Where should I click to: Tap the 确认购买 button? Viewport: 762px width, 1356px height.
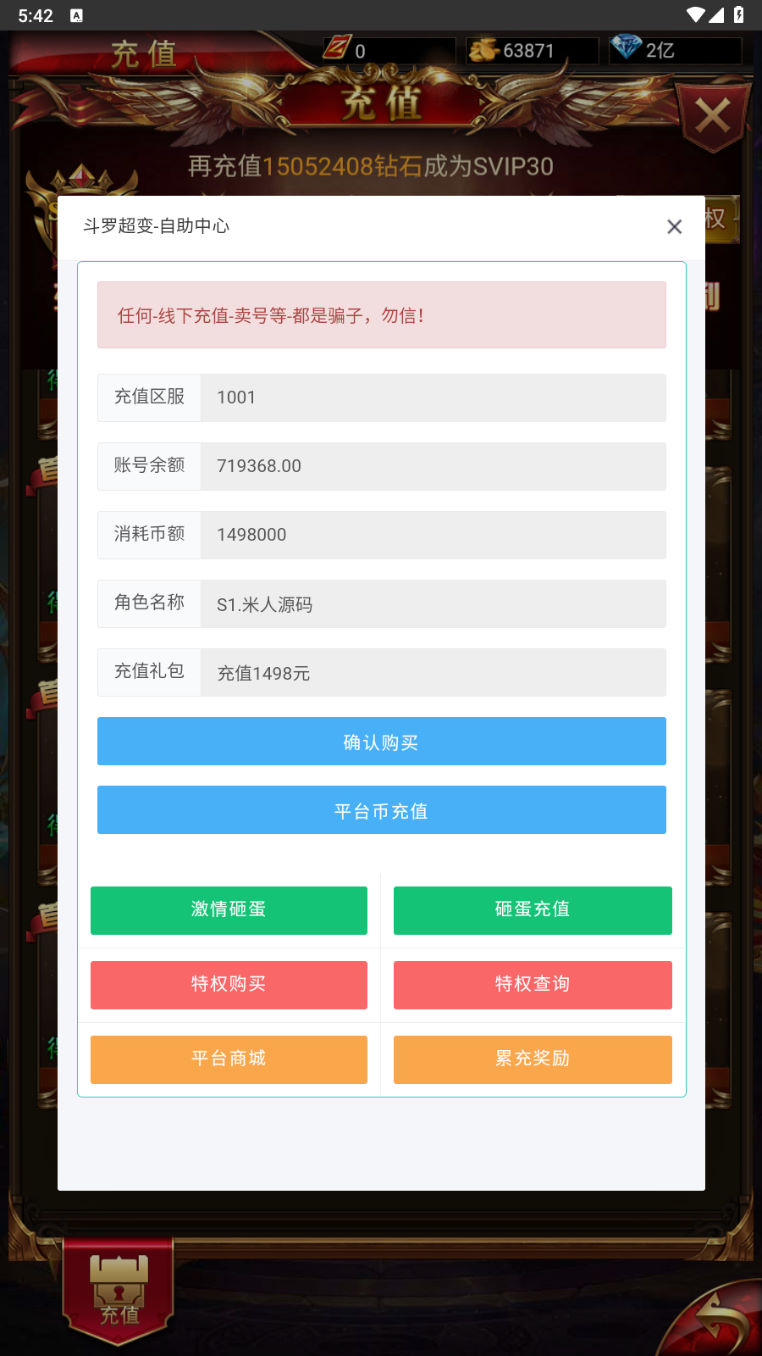(381, 741)
